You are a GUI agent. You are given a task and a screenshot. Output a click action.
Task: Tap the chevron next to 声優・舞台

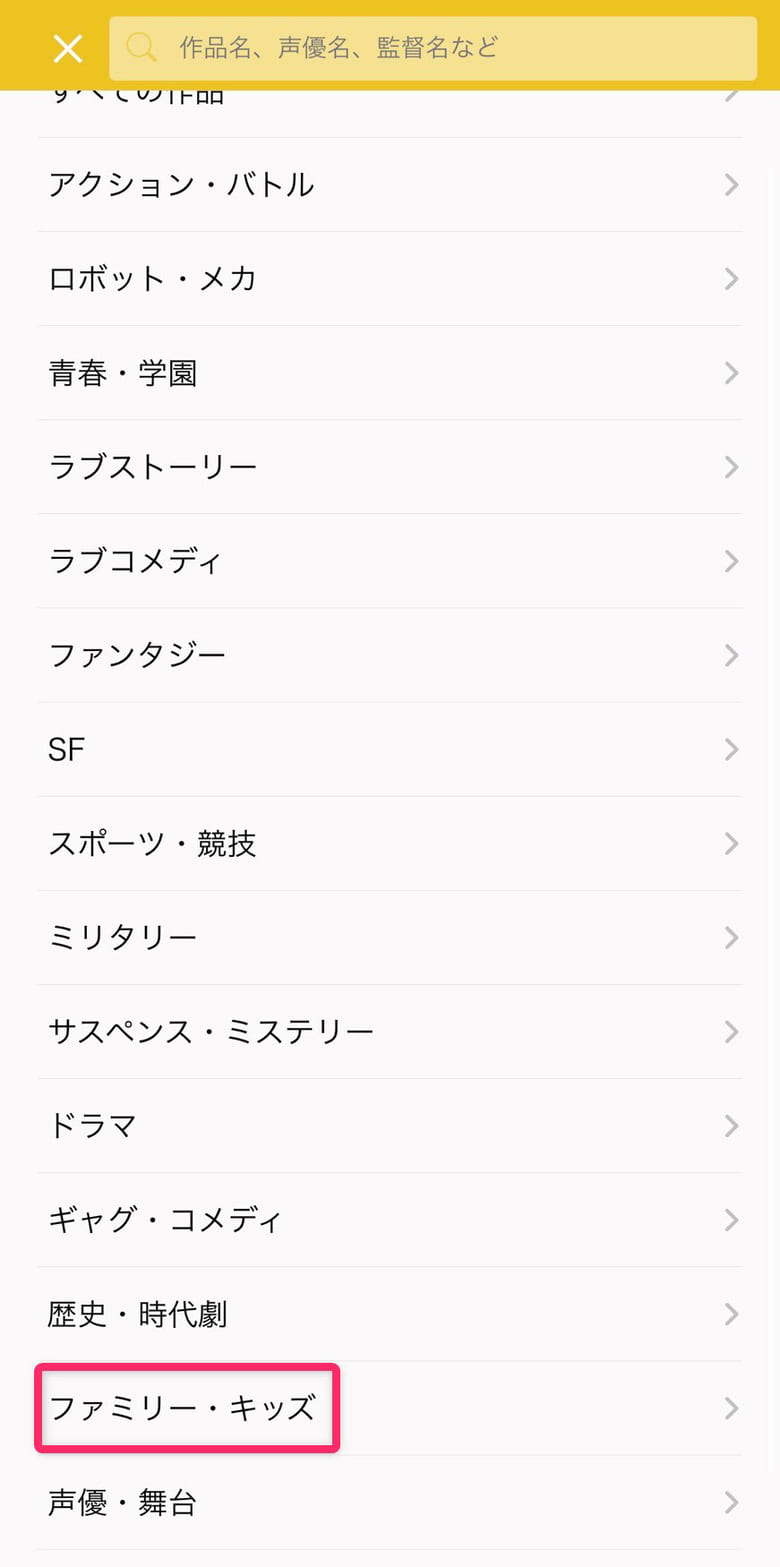click(731, 1502)
